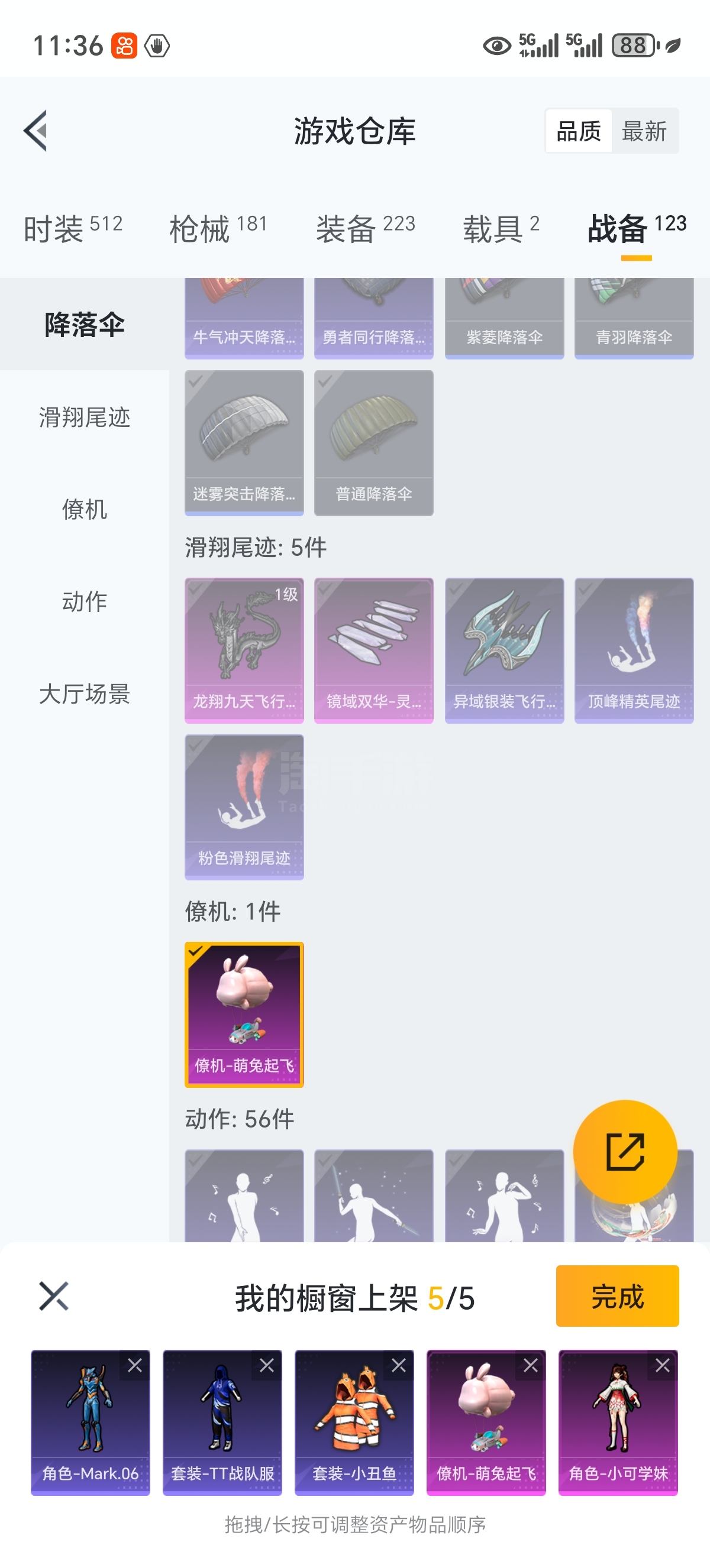
Task: Select the 顶峰精英尾迹 item
Action: [633, 650]
